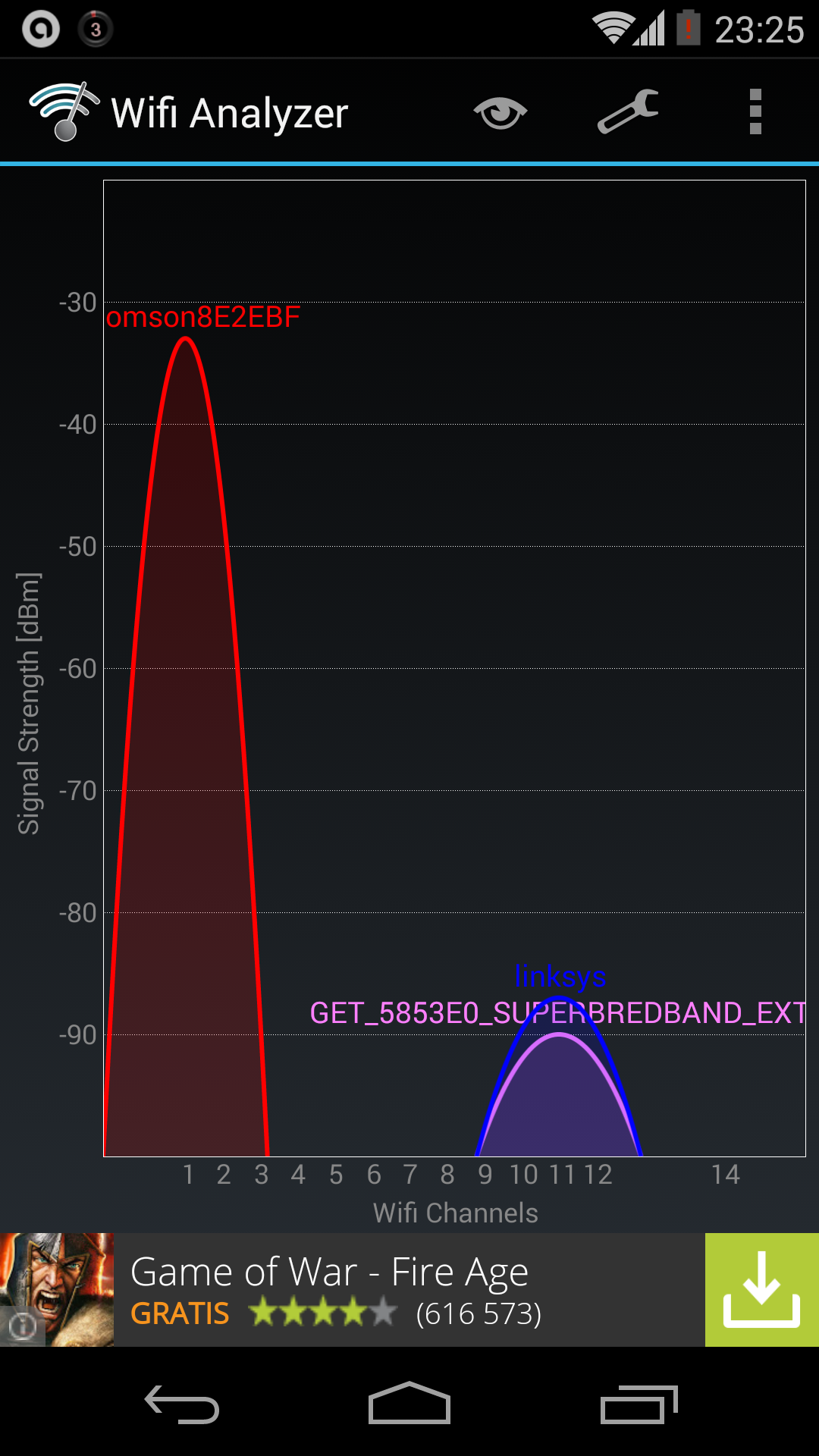Open the Game of War ad banner

point(409,1290)
